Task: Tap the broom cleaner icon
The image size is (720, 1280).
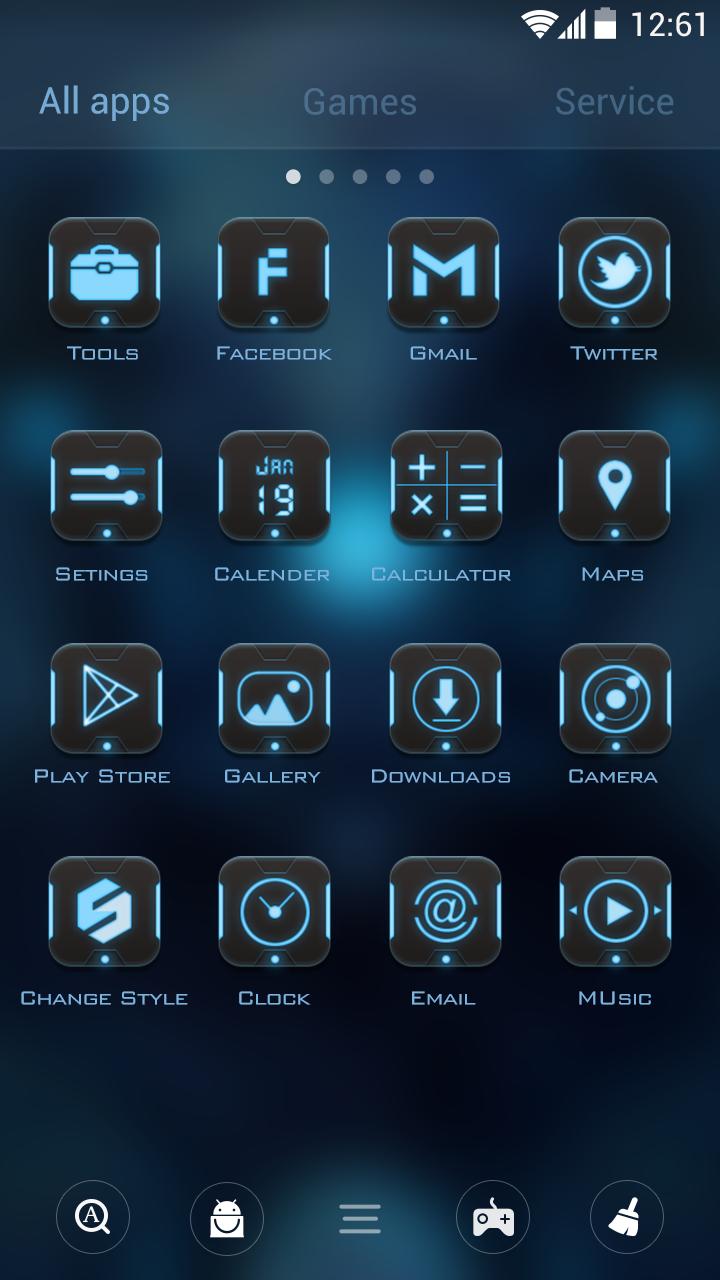Action: (627, 1218)
